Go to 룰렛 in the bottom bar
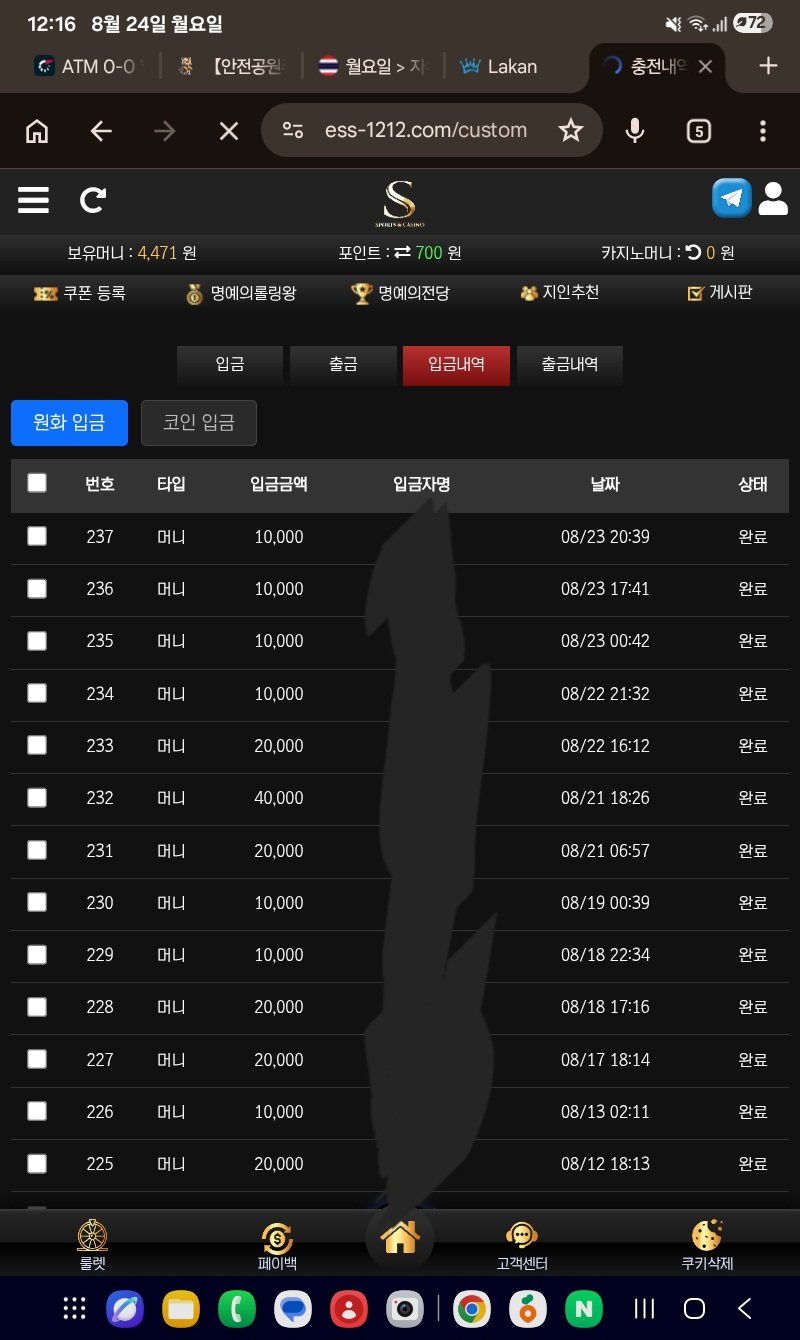 92,1245
